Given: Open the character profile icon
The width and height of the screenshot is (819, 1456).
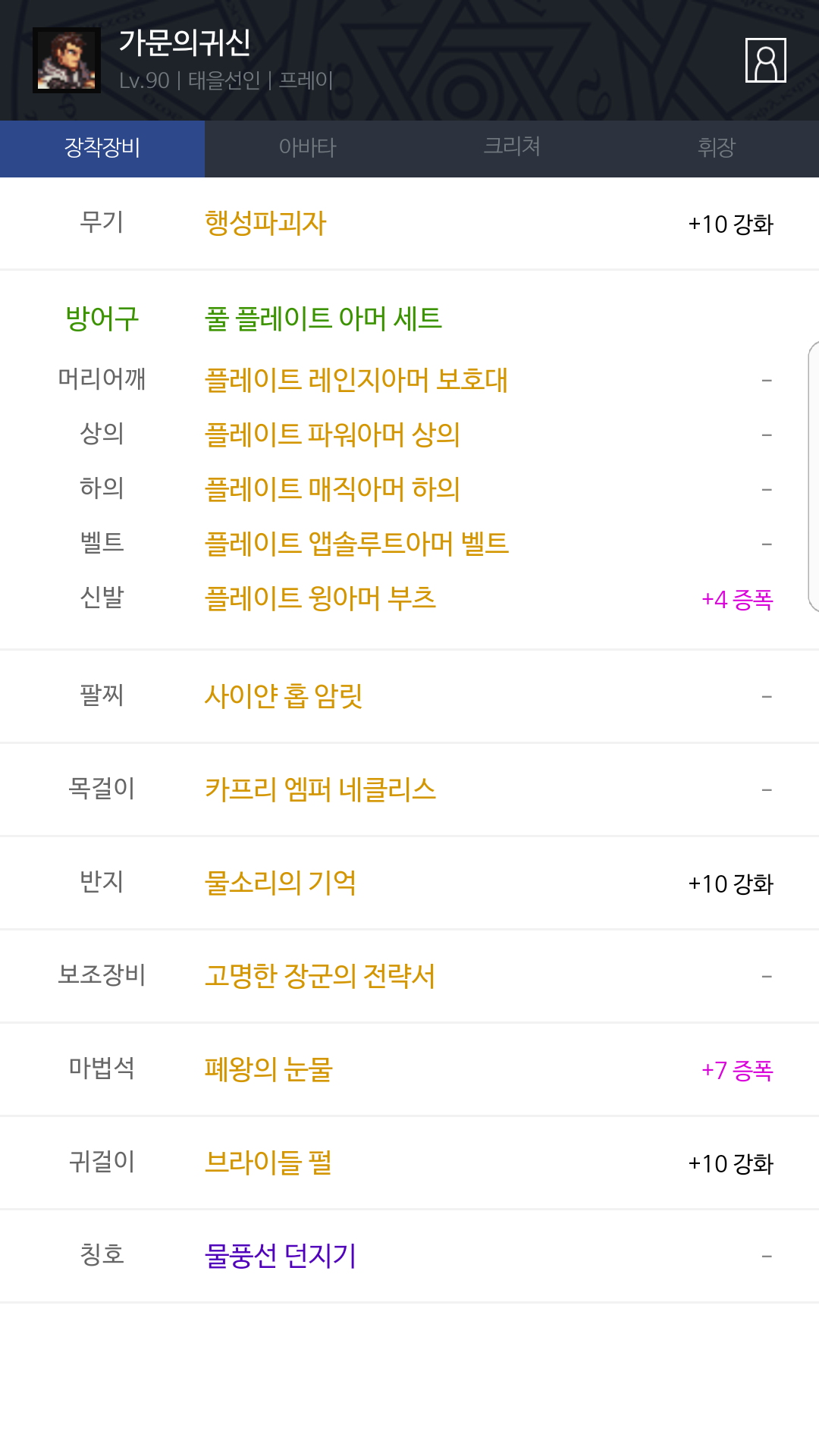Looking at the screenshot, I should (x=766, y=60).
